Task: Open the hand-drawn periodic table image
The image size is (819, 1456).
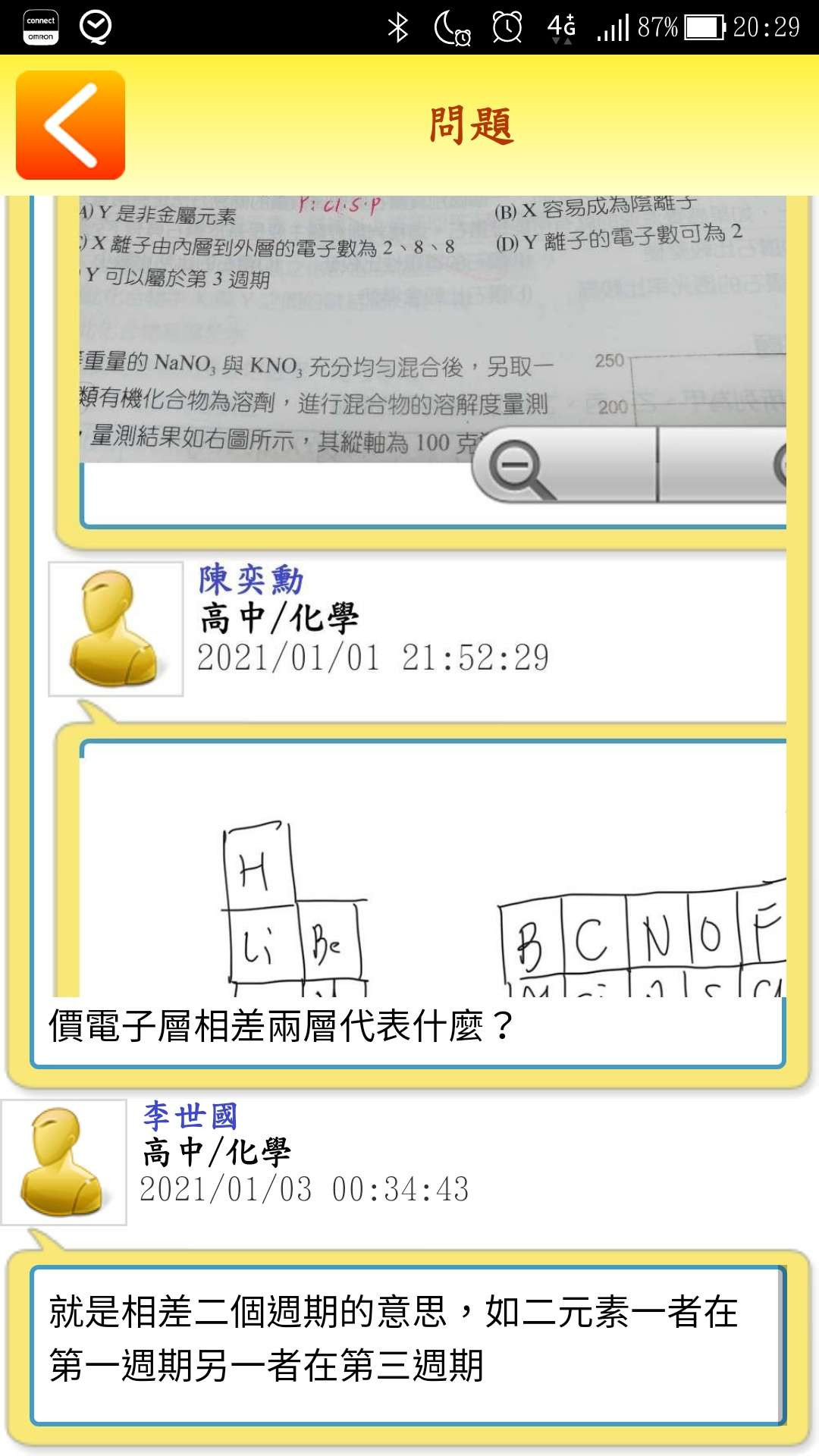Action: pyautogui.click(x=432, y=872)
